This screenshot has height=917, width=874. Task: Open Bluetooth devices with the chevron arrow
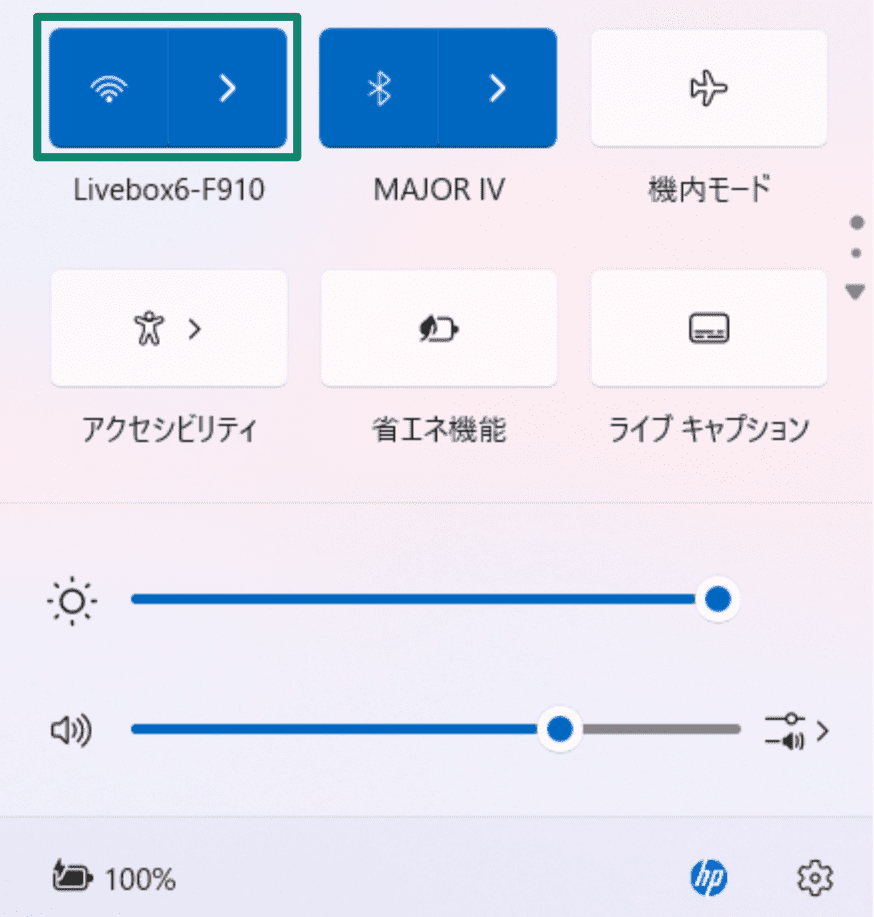[498, 88]
